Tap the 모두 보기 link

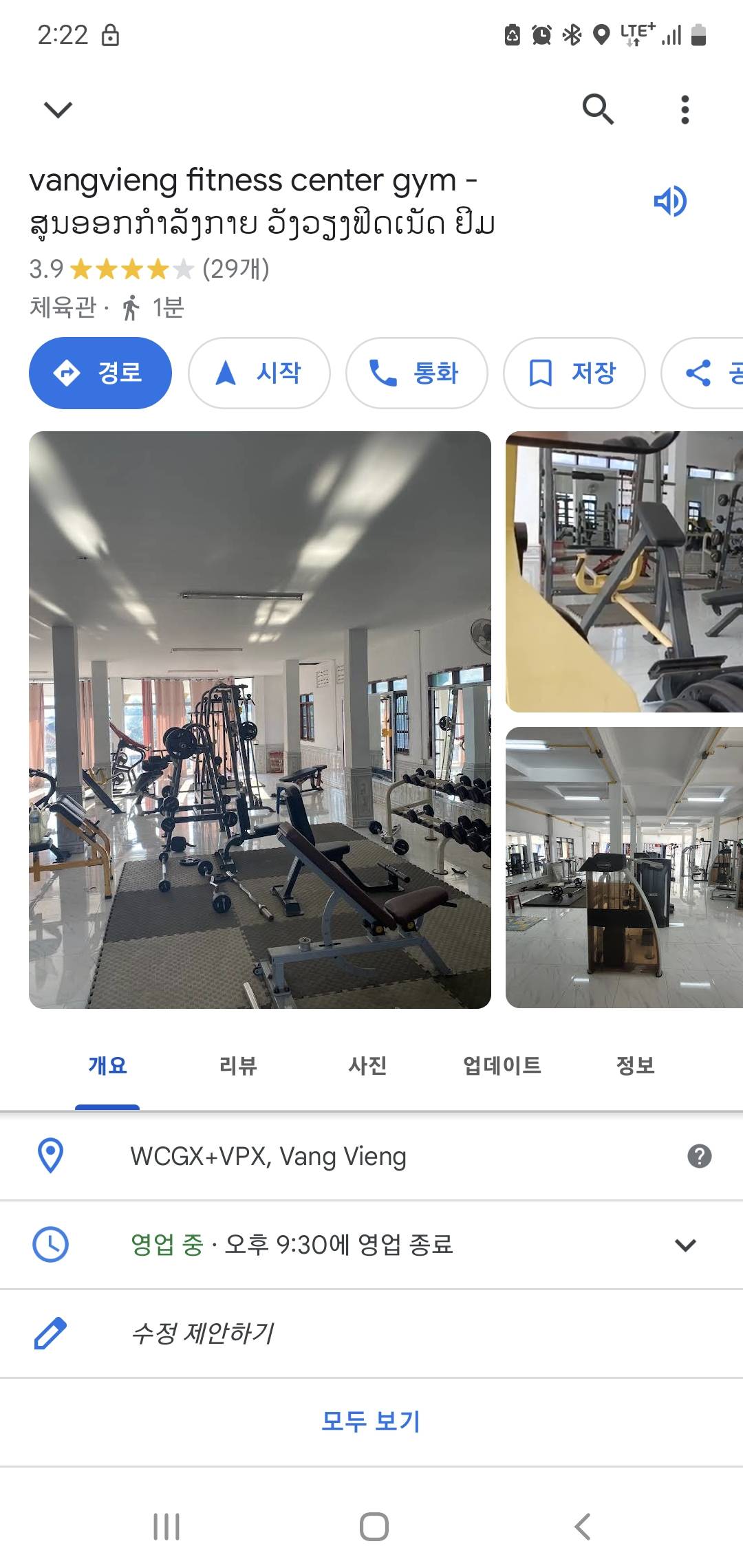[371, 1421]
